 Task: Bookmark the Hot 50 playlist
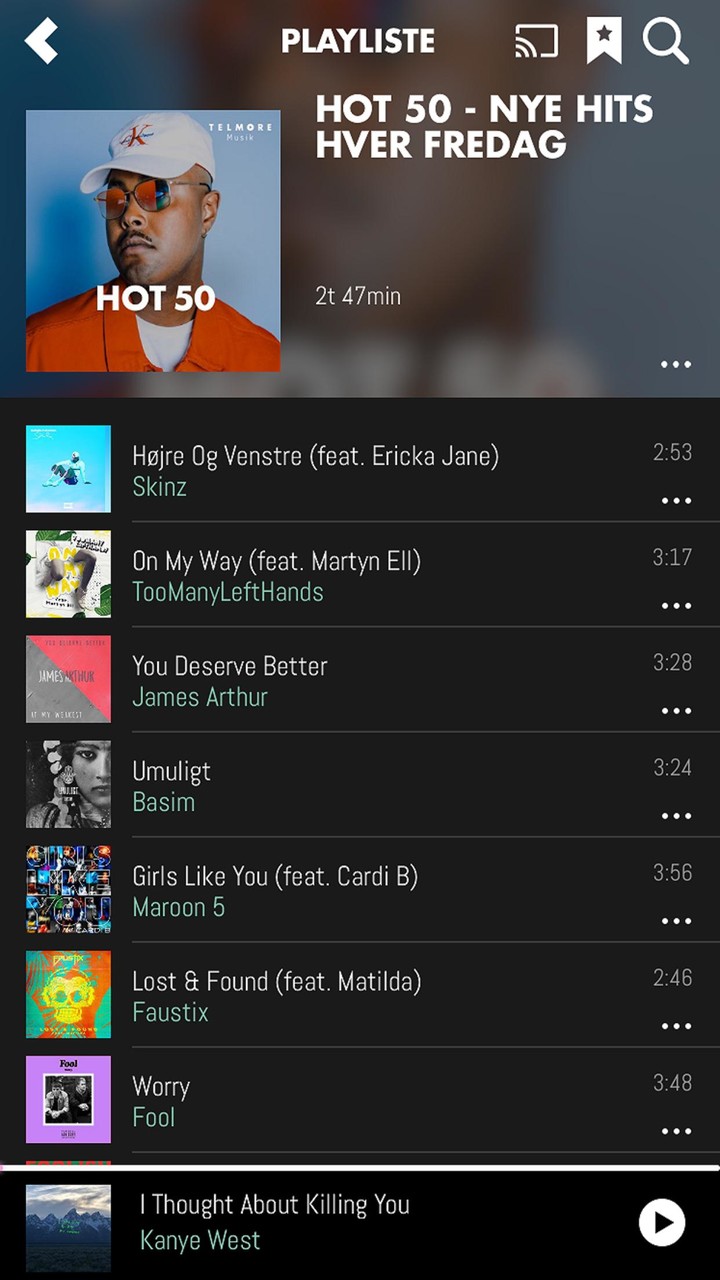(x=603, y=41)
